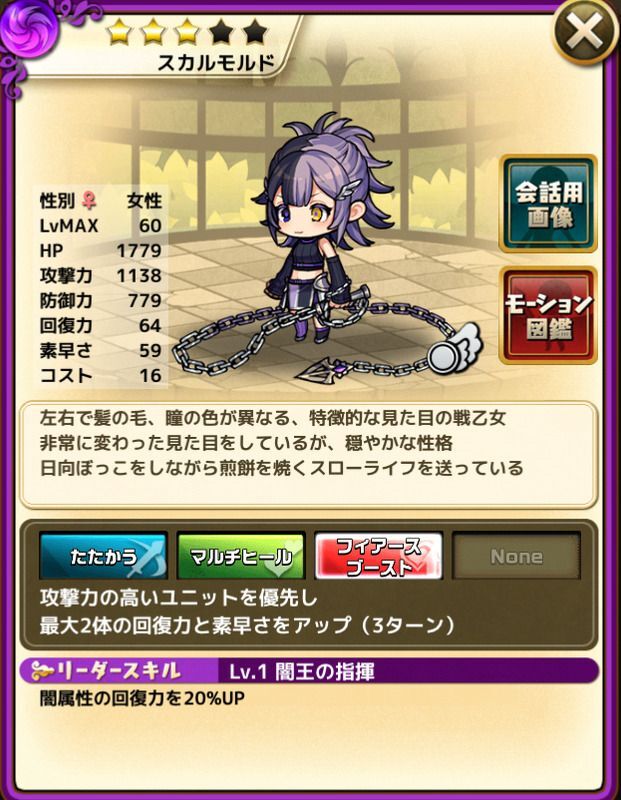This screenshot has width=621, height=800.
Task: Show the フィアースブースト skill description
Action: pyautogui.click(x=378, y=557)
